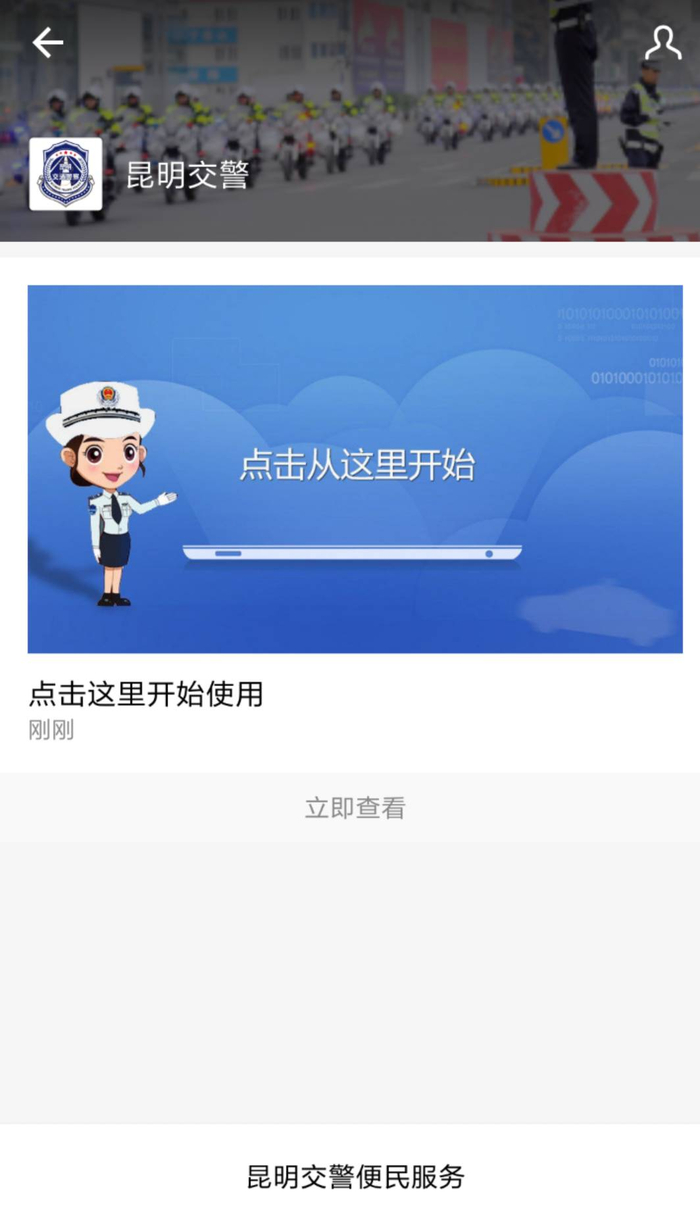Open the 昆明交警便民服务 bottom menu
This screenshot has width=700, height=1219.
click(355, 1176)
